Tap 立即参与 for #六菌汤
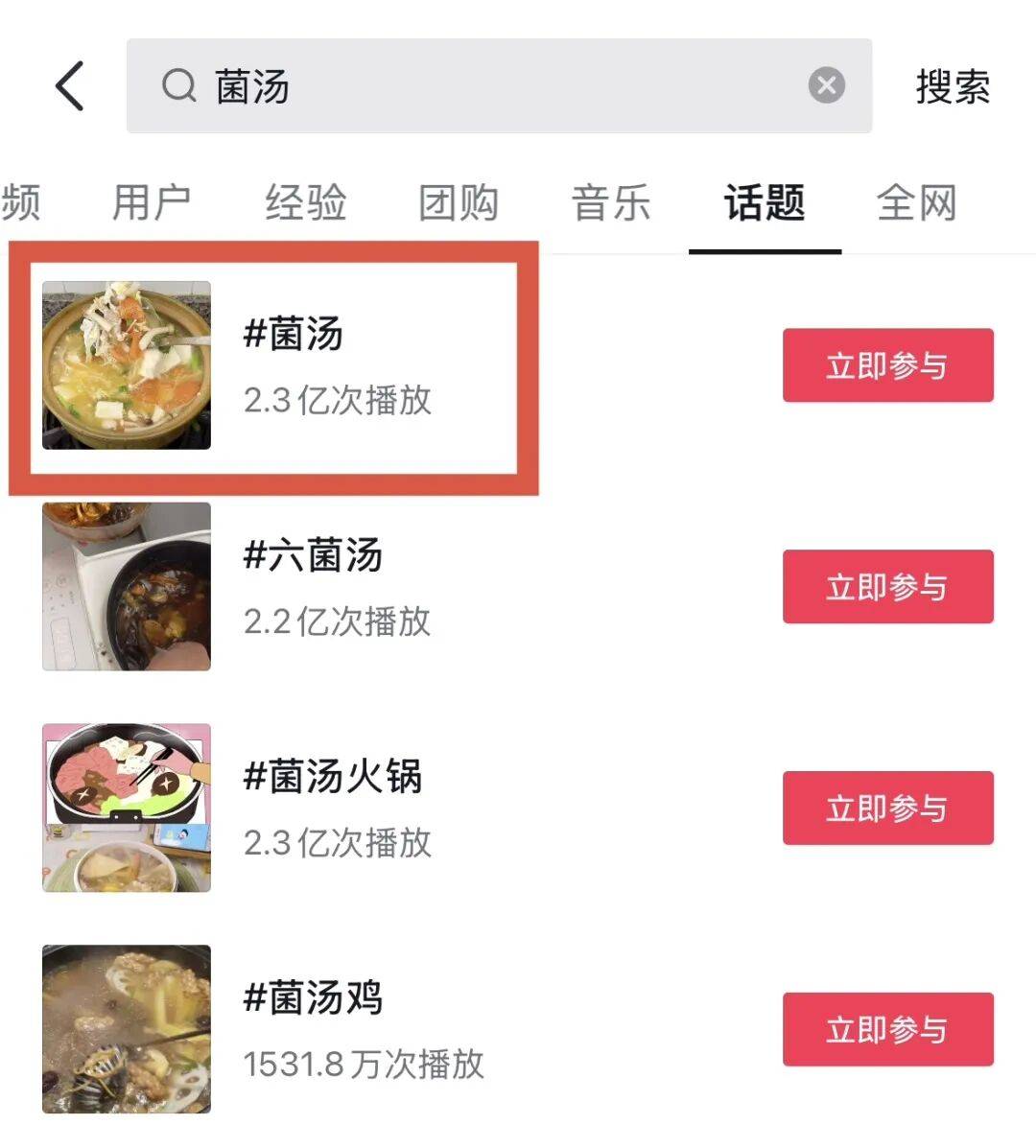 (x=887, y=587)
